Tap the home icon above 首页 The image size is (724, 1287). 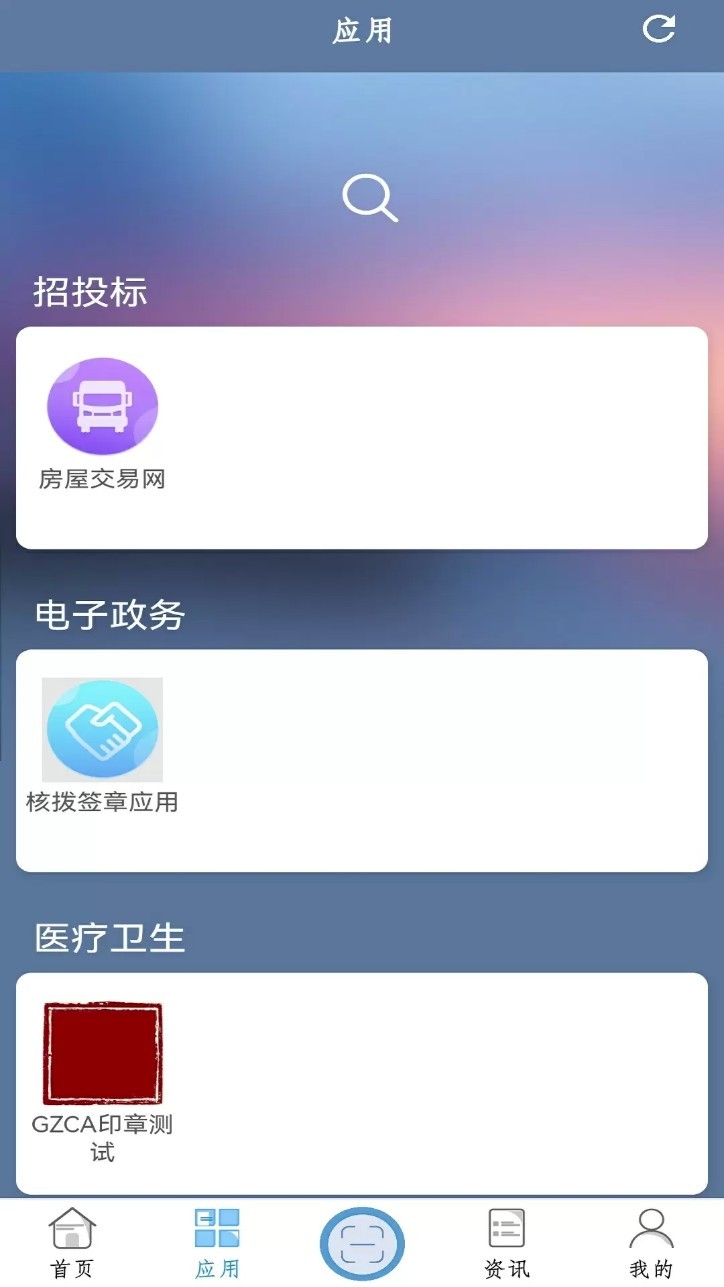(x=72, y=1228)
